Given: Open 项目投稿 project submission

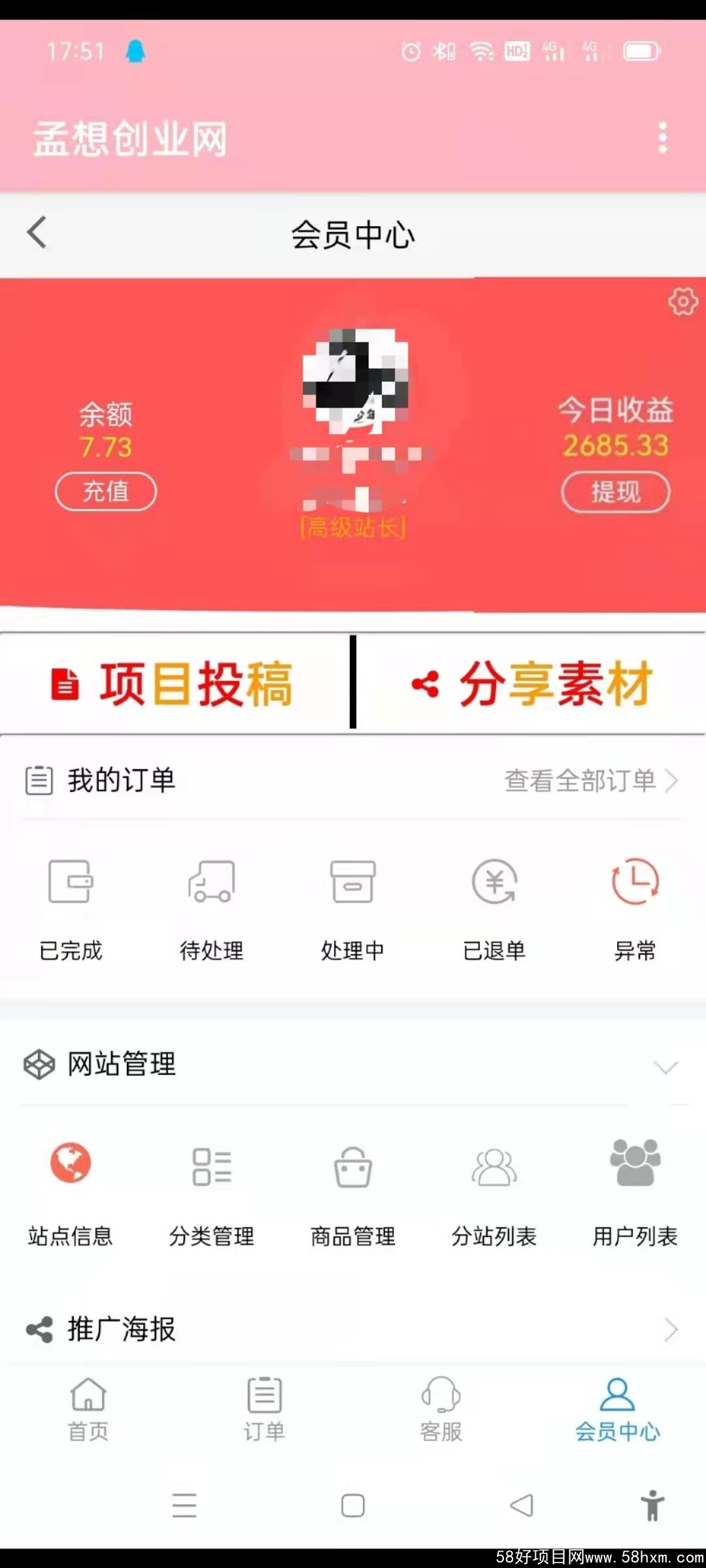Looking at the screenshot, I should 174,683.
